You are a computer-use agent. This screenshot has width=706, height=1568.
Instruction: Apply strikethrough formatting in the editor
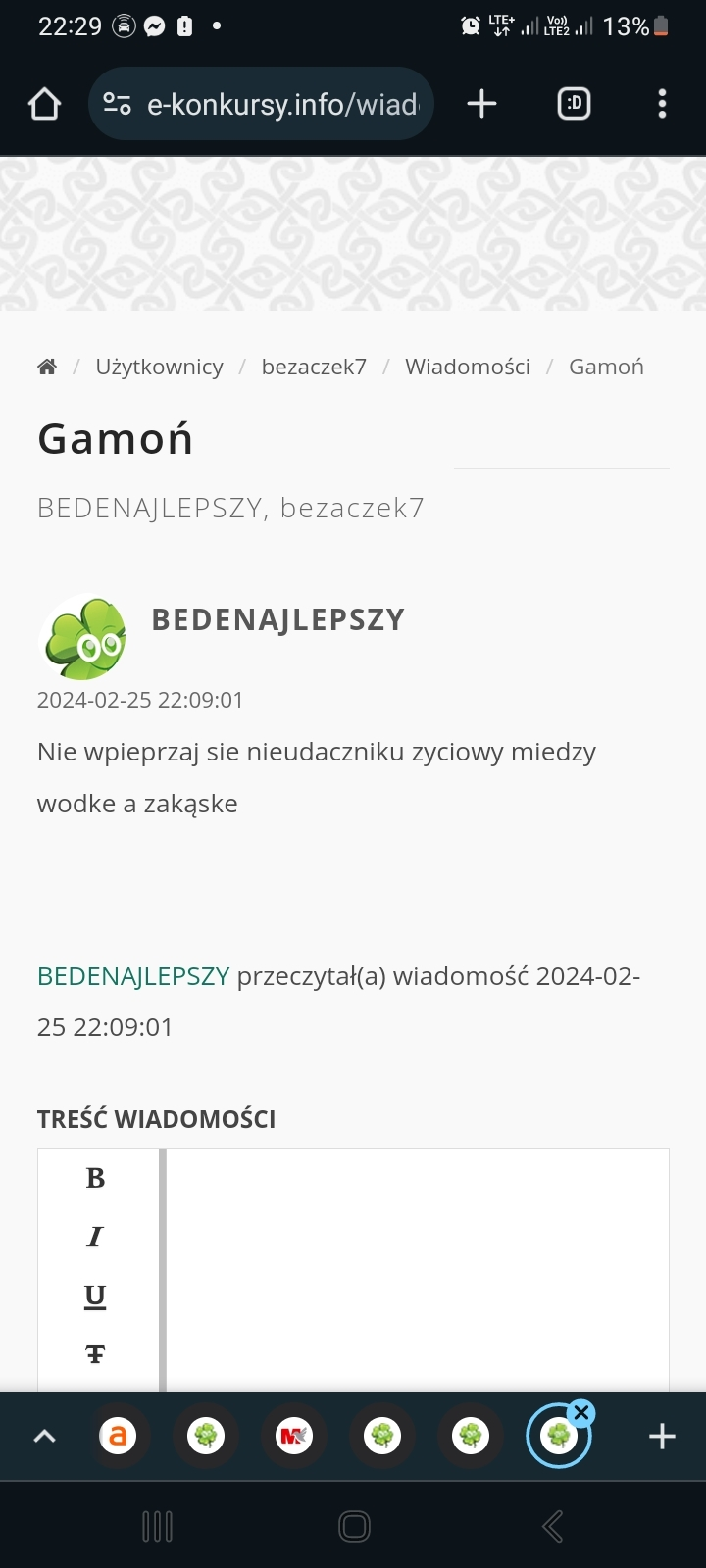click(x=95, y=1354)
